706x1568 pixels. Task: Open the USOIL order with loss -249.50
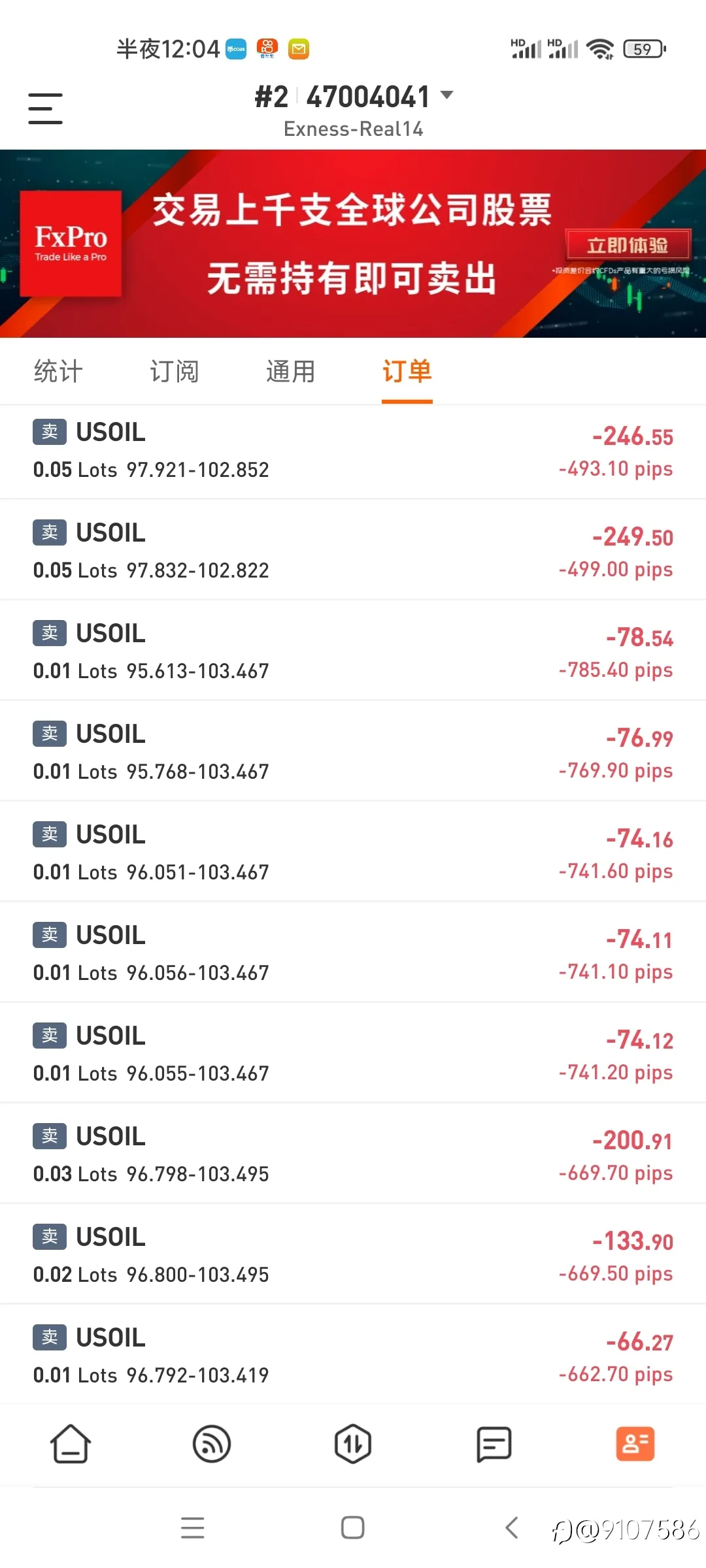[x=353, y=551]
